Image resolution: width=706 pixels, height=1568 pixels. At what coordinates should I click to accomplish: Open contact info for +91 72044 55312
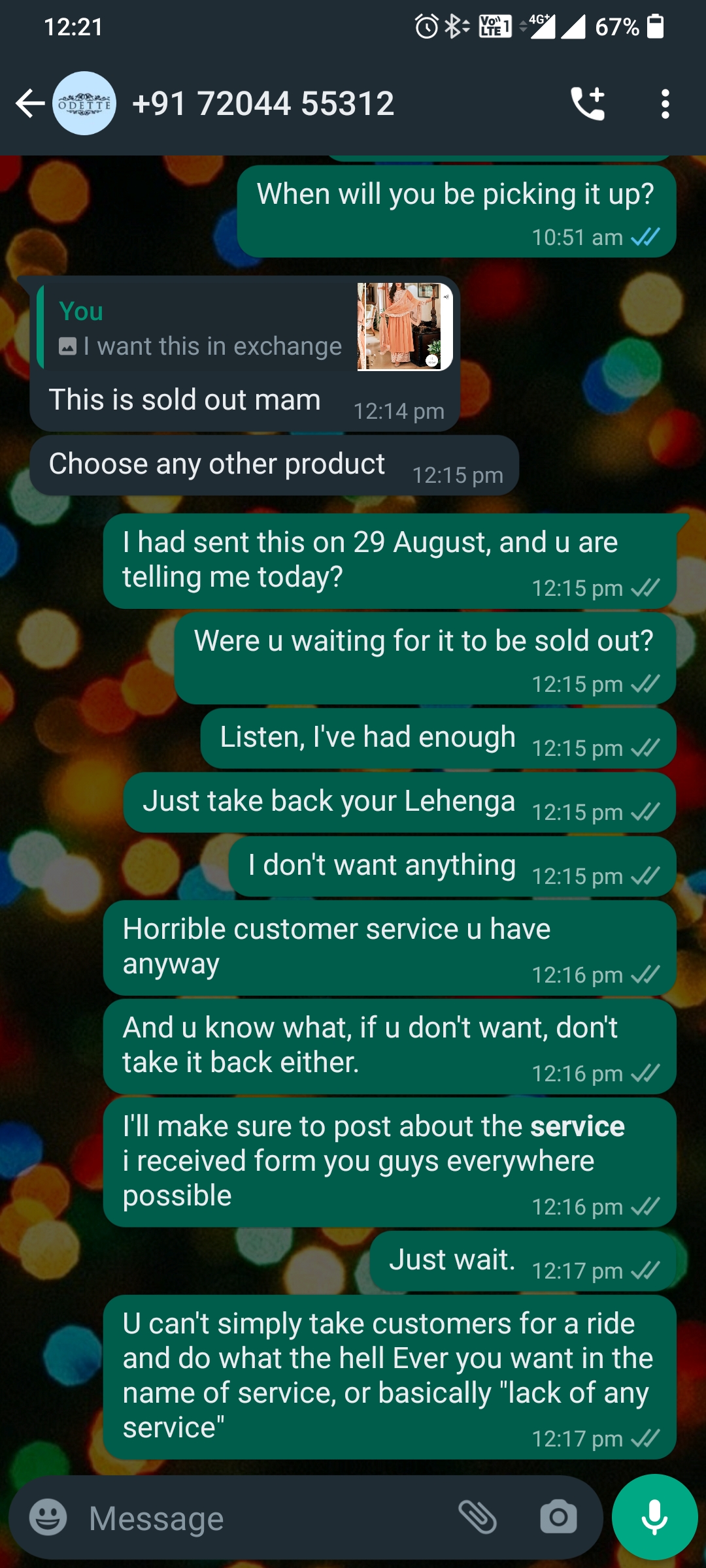pos(263,104)
